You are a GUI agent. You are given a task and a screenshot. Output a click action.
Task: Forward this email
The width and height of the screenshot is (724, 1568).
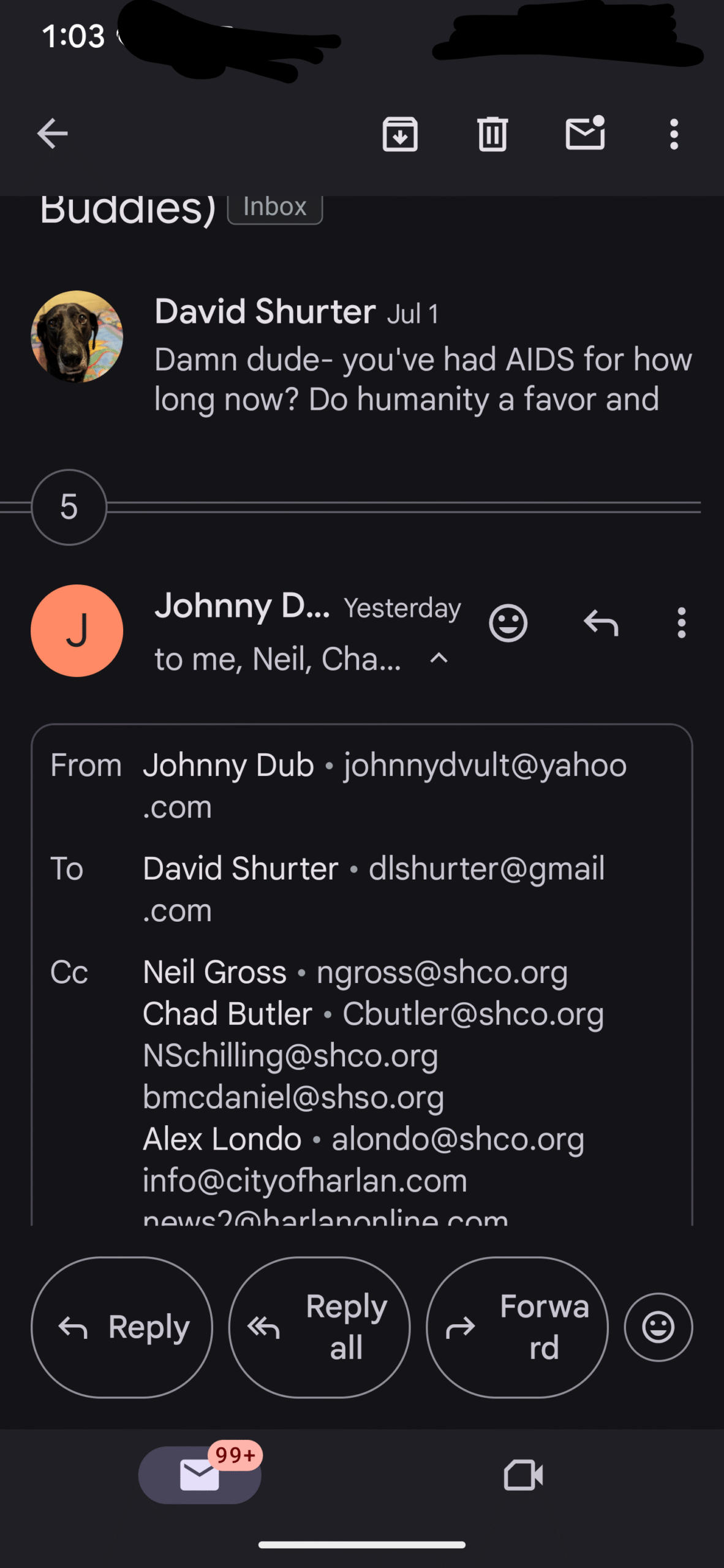[x=517, y=1328]
